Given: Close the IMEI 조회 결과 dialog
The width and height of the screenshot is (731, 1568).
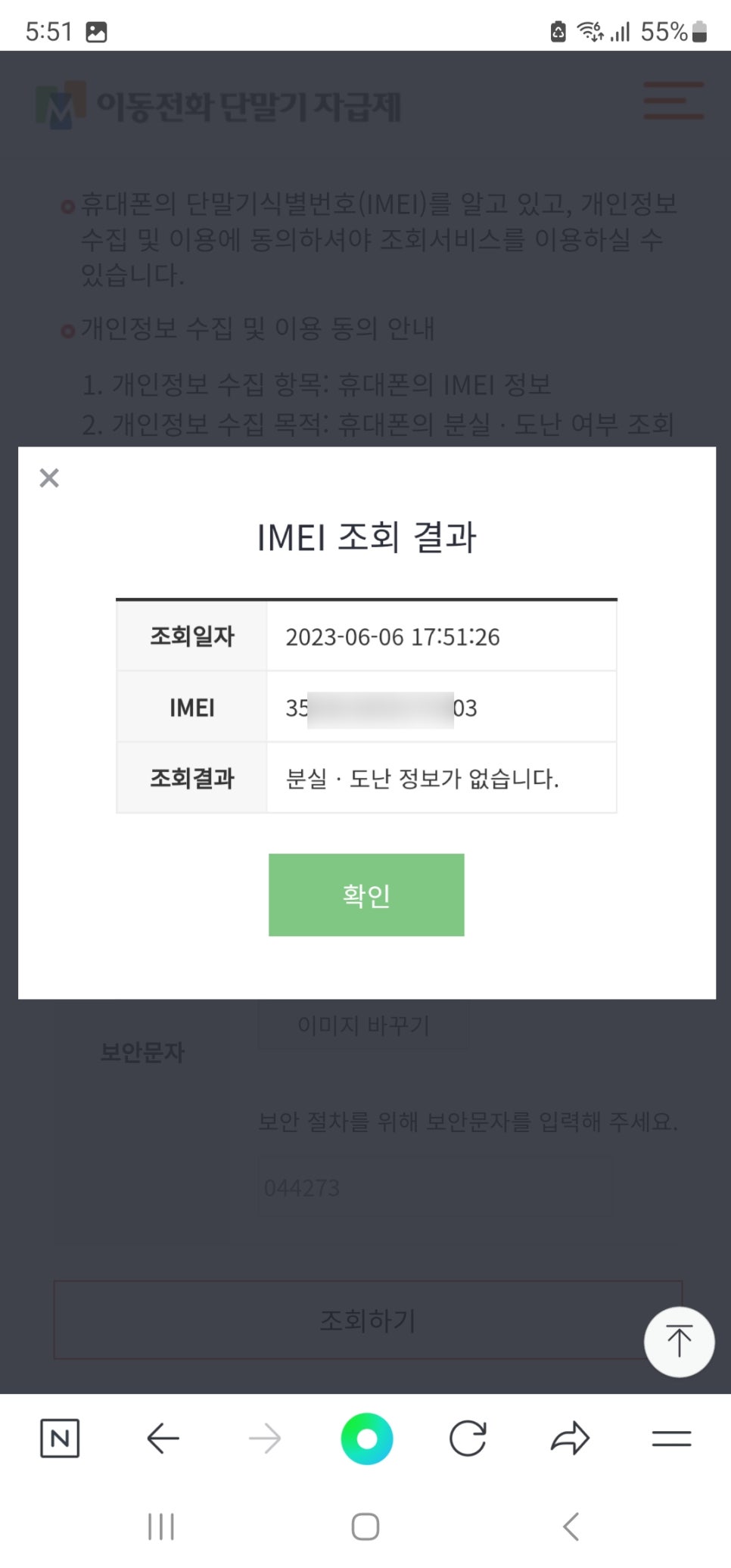Looking at the screenshot, I should pyautogui.click(x=49, y=478).
